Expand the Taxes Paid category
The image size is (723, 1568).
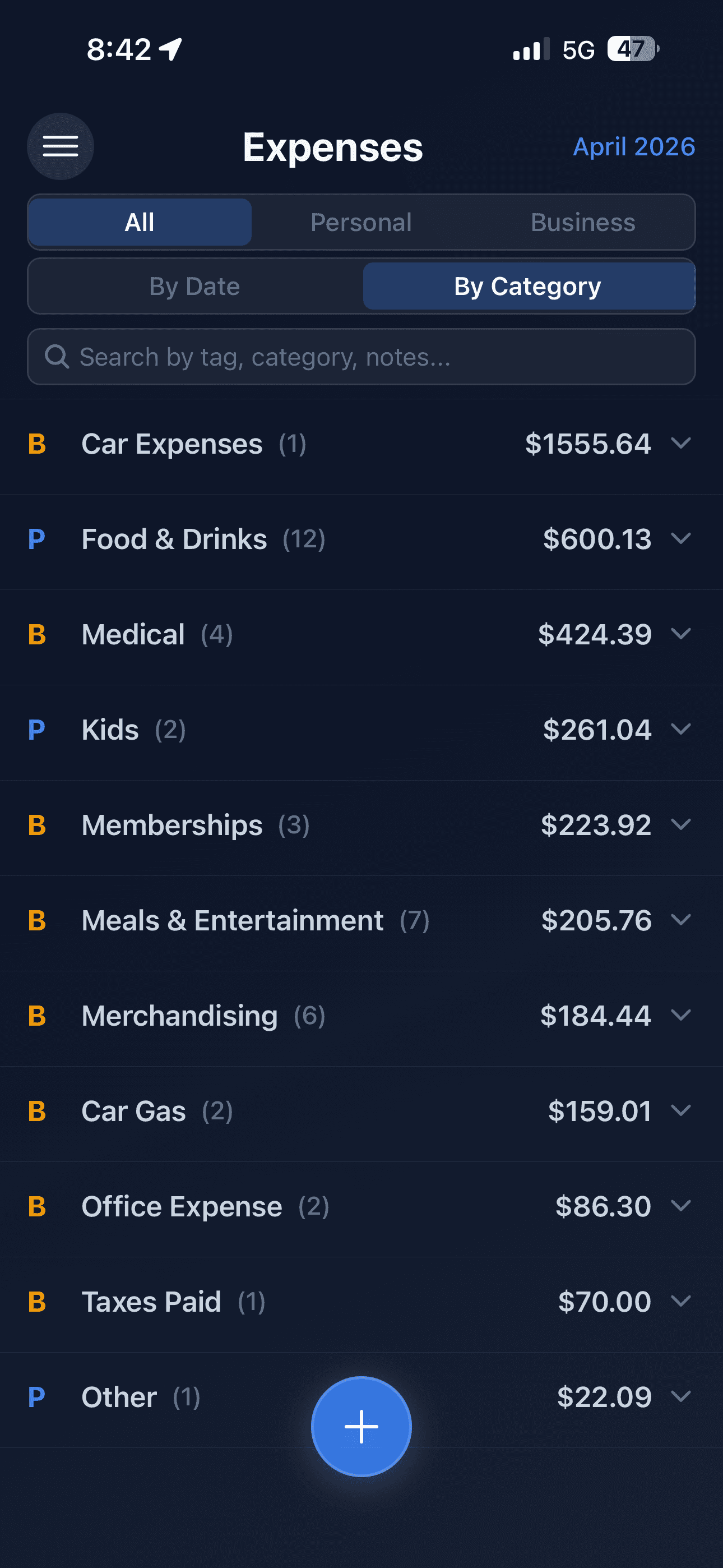pyautogui.click(x=682, y=1302)
